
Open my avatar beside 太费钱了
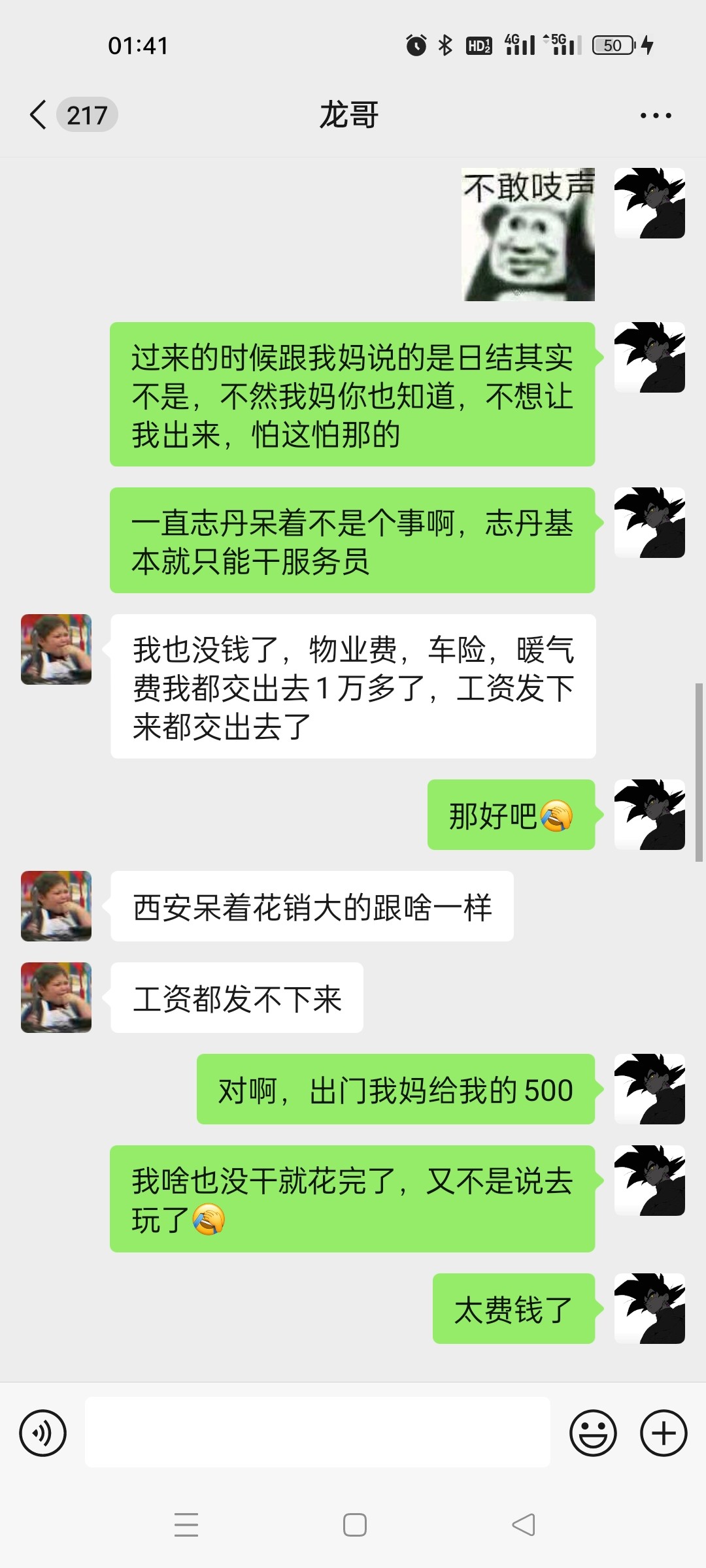(x=649, y=1309)
